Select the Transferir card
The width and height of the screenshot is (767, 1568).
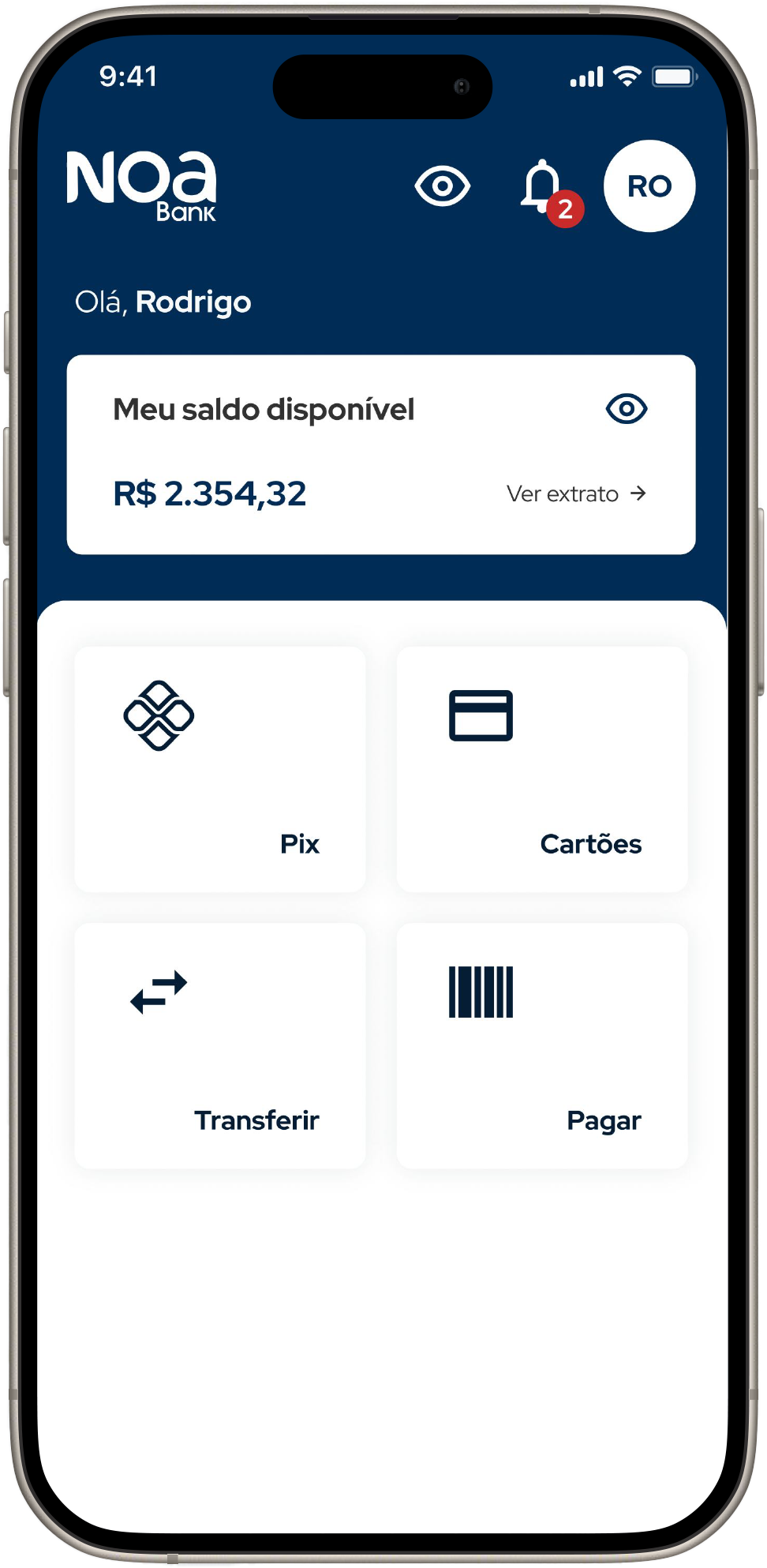click(x=220, y=1045)
